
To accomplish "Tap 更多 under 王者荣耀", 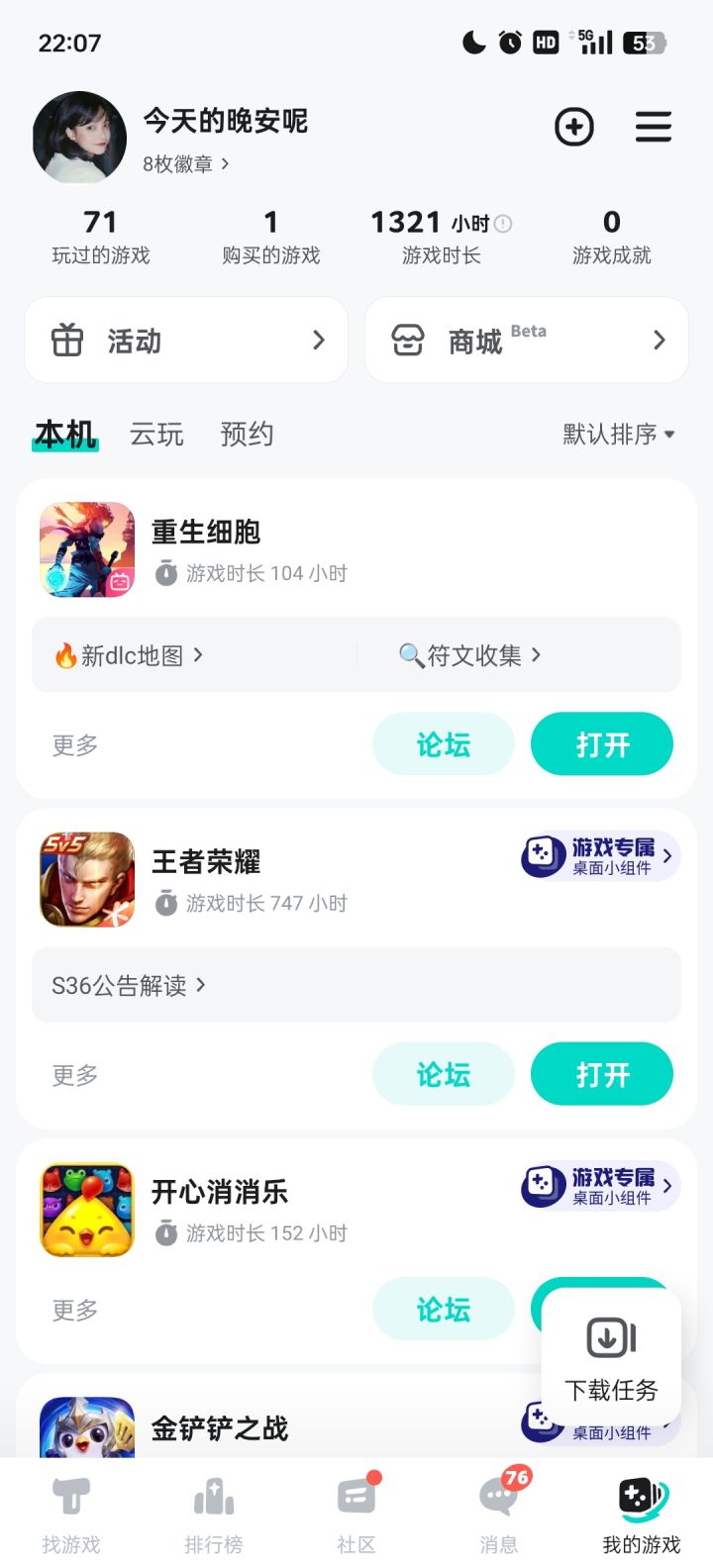I will click(75, 1075).
